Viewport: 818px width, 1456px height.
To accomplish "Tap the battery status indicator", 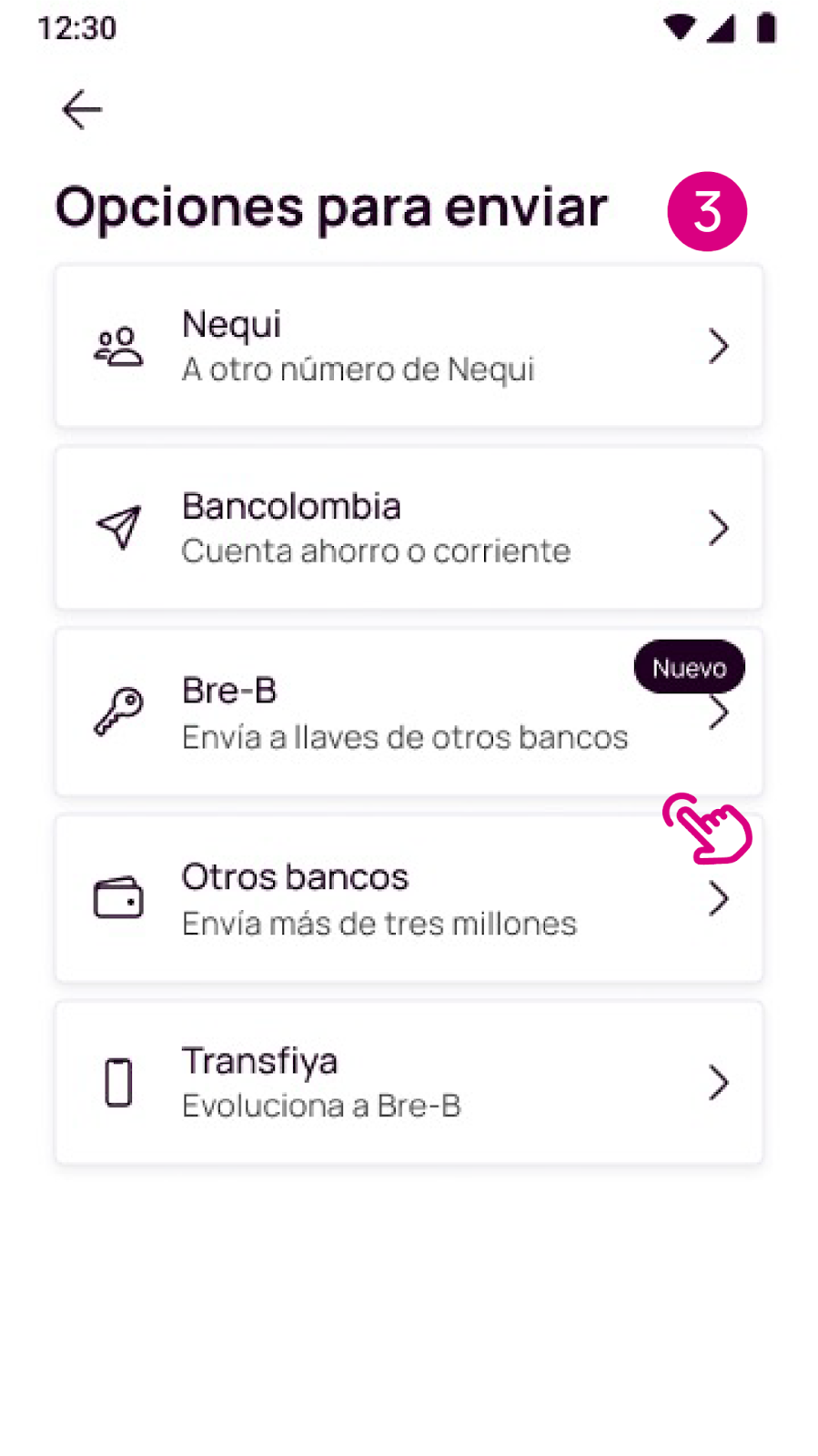I will (x=767, y=27).
